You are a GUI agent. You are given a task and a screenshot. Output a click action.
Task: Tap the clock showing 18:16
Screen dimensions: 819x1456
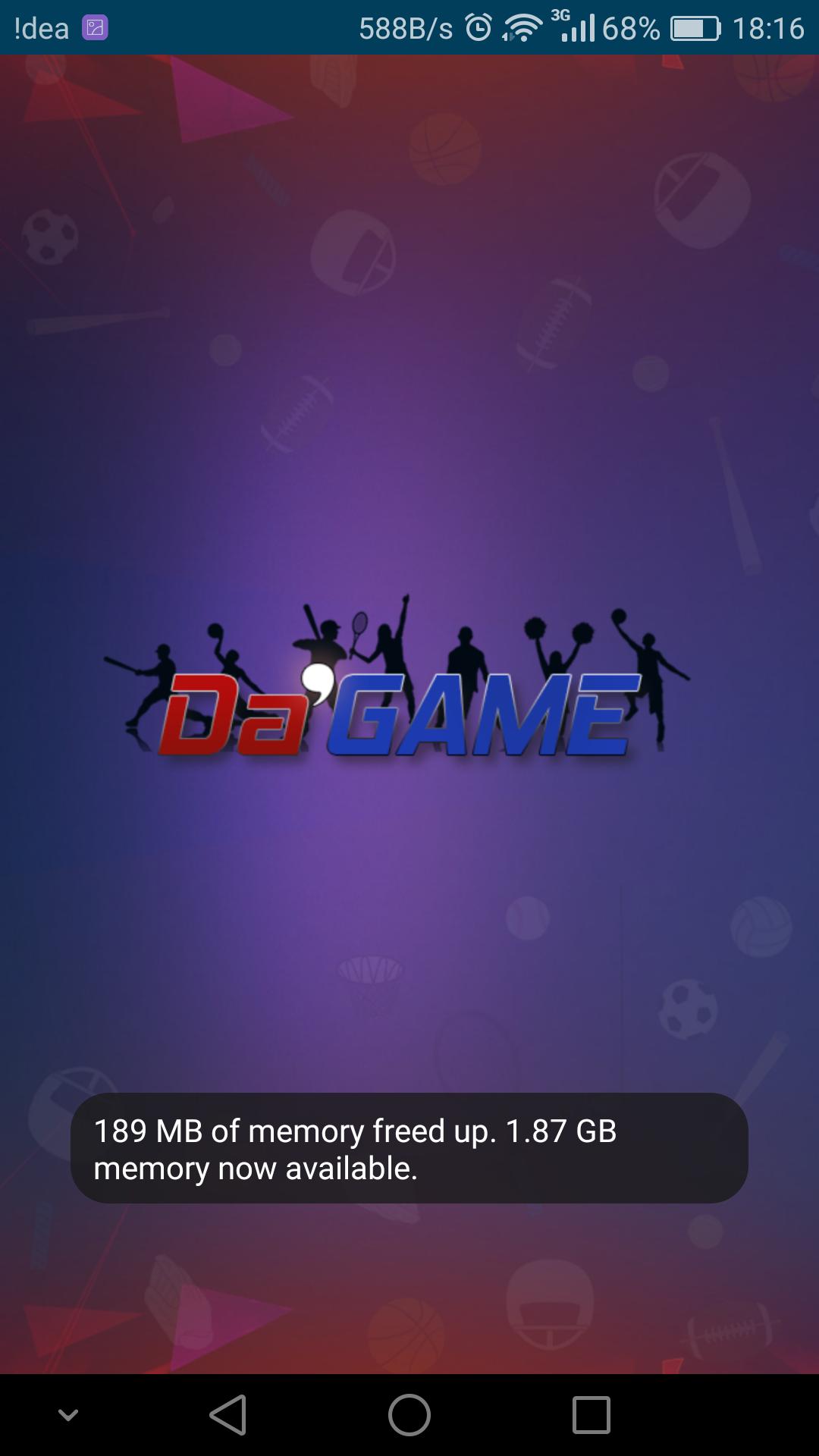[x=768, y=27]
